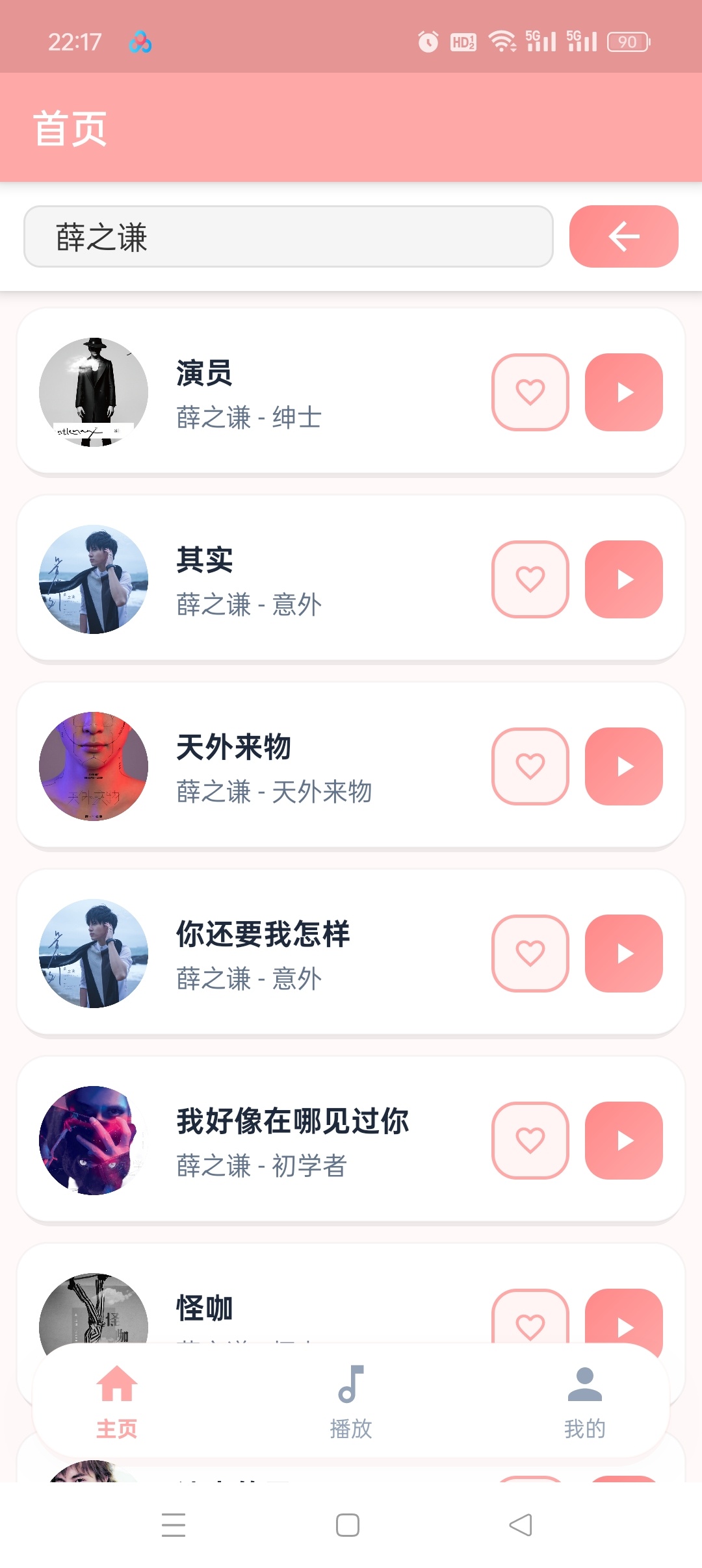The height and width of the screenshot is (1568, 702).
Task: Open the song entry 其实
Action: [x=292, y=579]
